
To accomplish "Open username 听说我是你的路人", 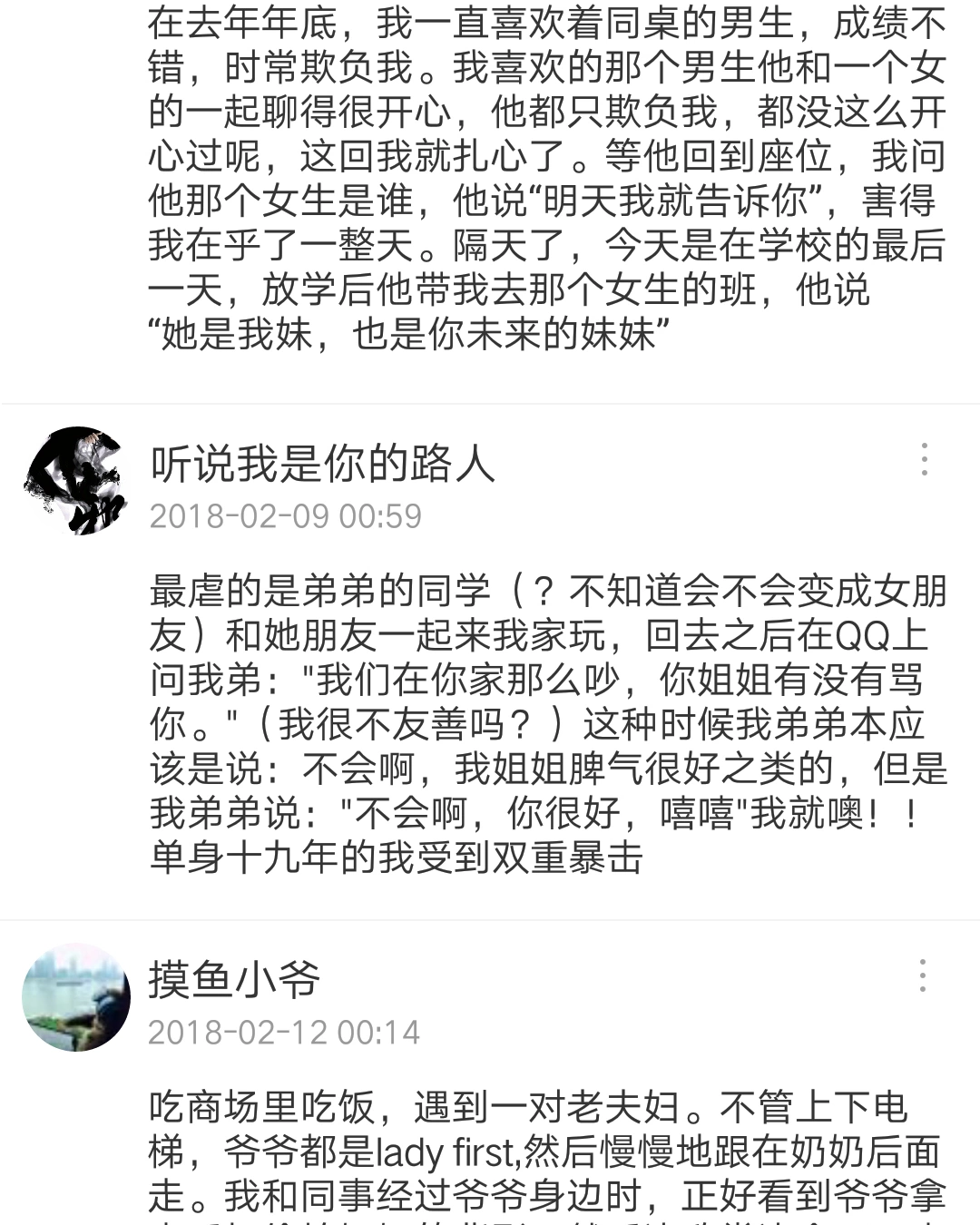I will (322, 464).
